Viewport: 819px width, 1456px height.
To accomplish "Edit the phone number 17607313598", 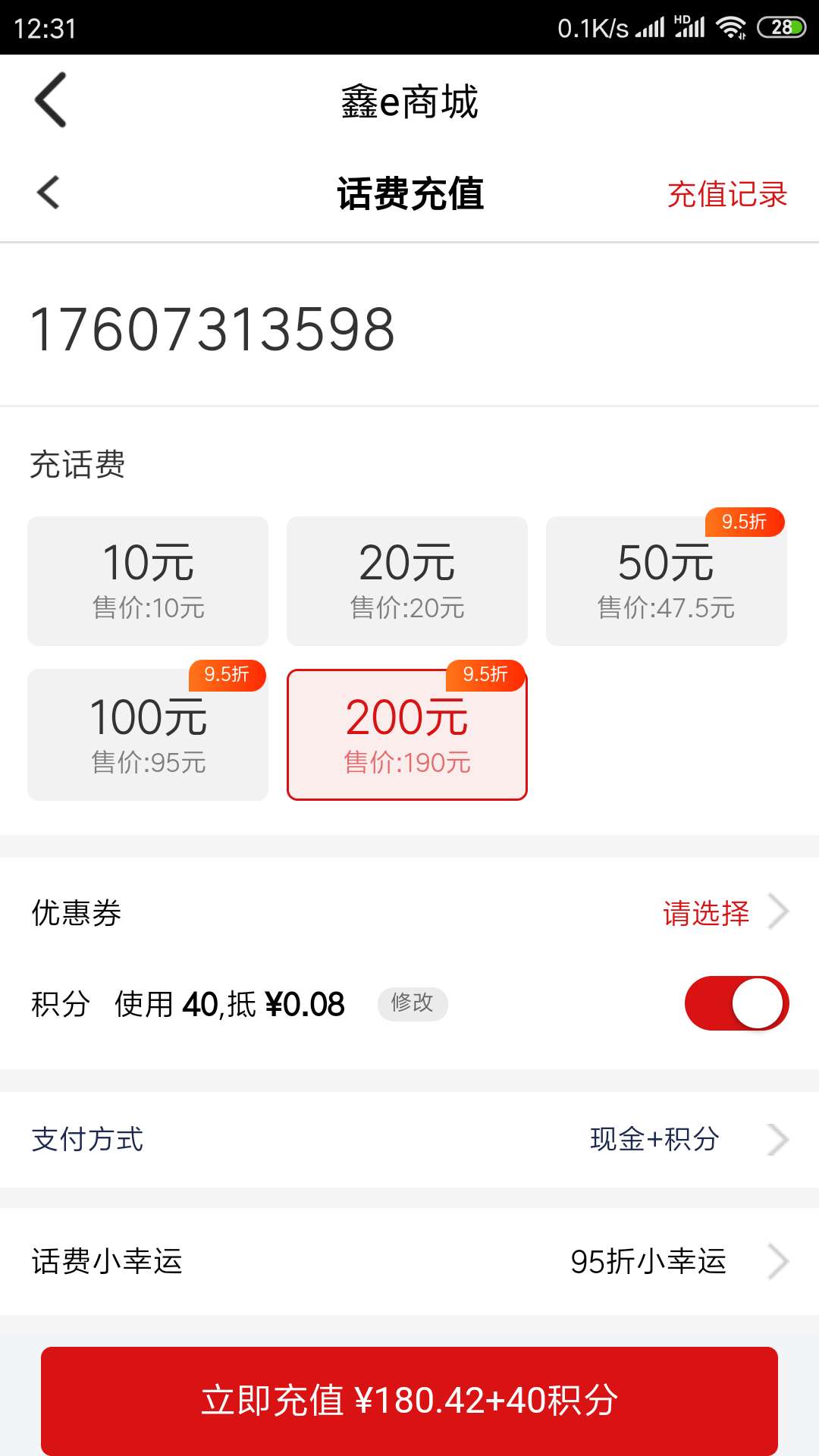I will [212, 330].
